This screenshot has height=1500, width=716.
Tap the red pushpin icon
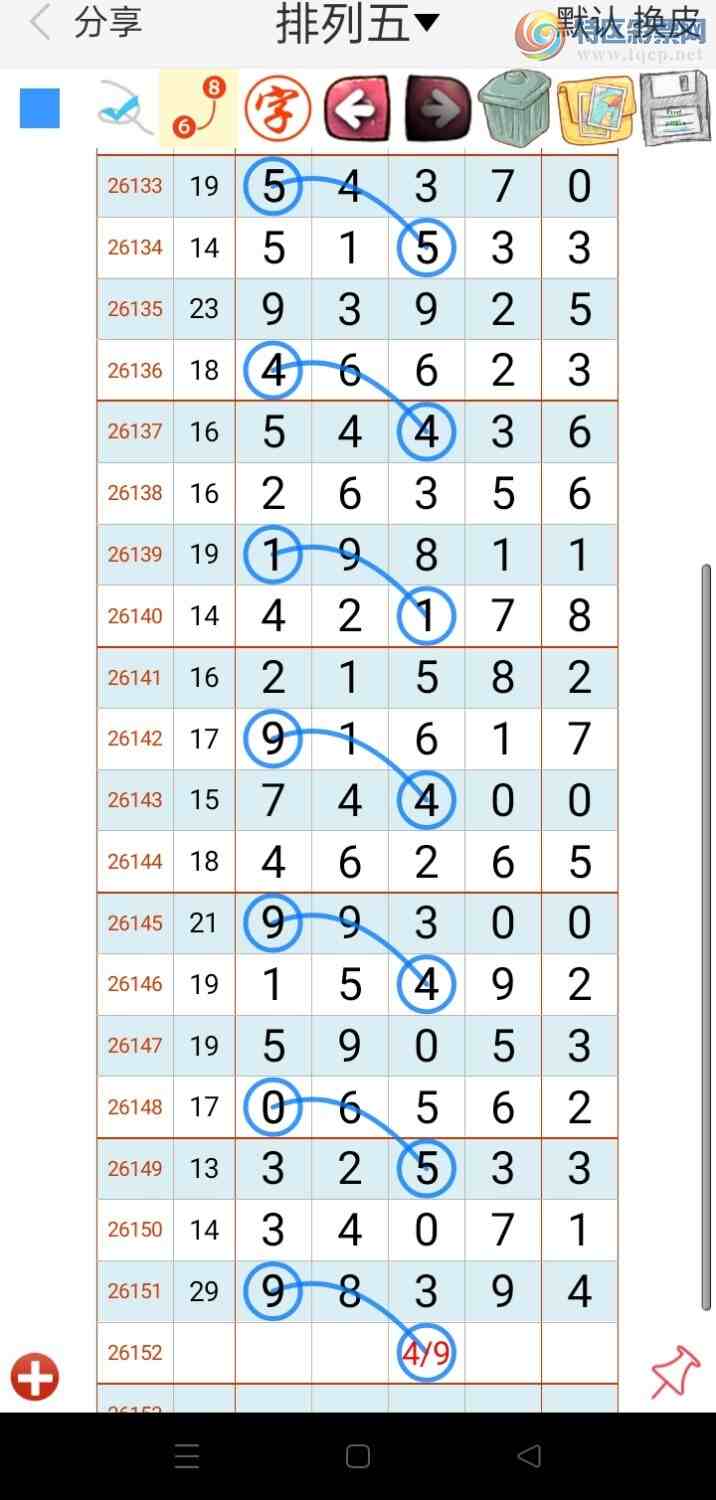675,1372
